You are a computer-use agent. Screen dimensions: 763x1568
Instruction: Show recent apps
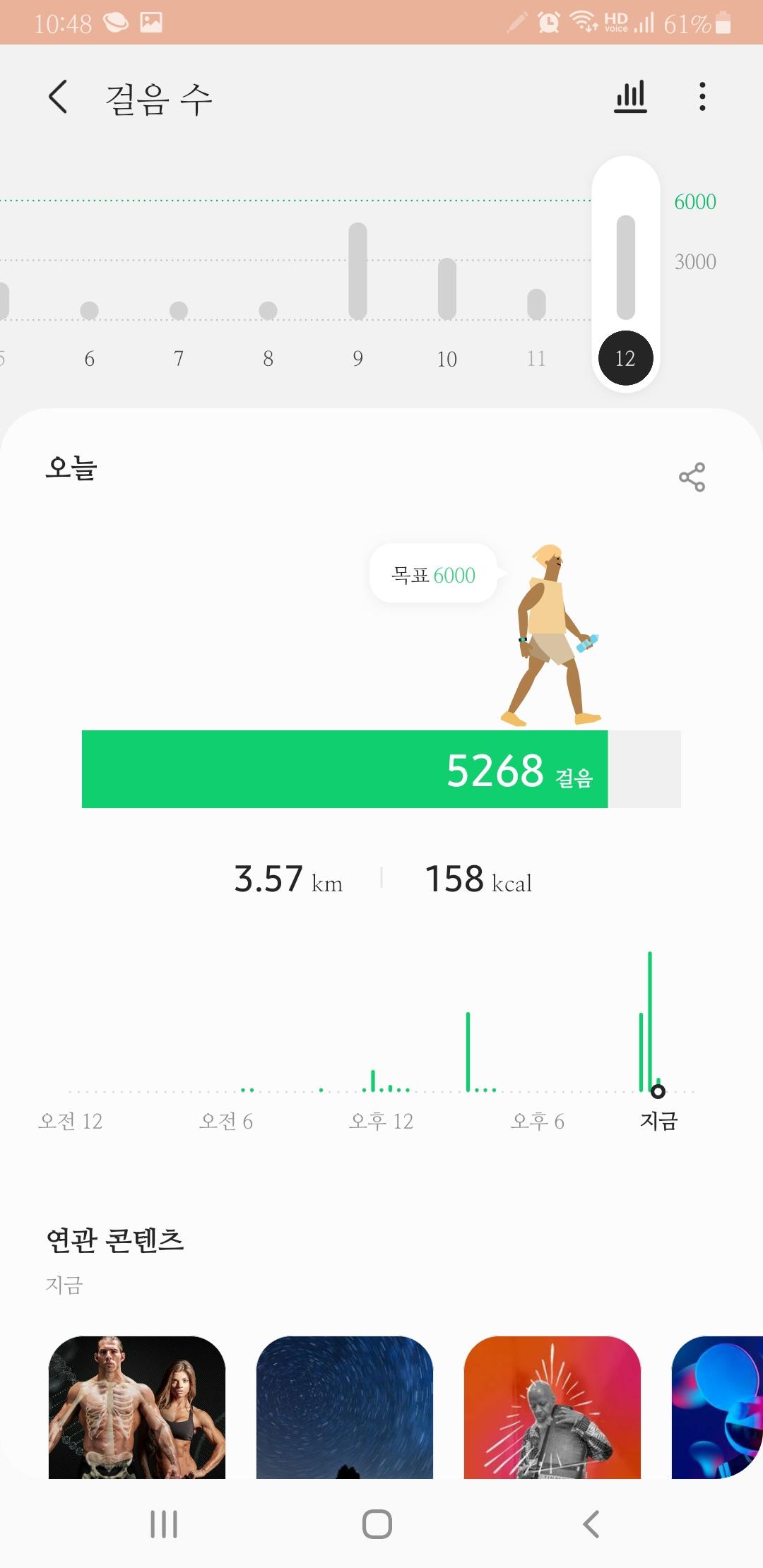coord(164,1524)
